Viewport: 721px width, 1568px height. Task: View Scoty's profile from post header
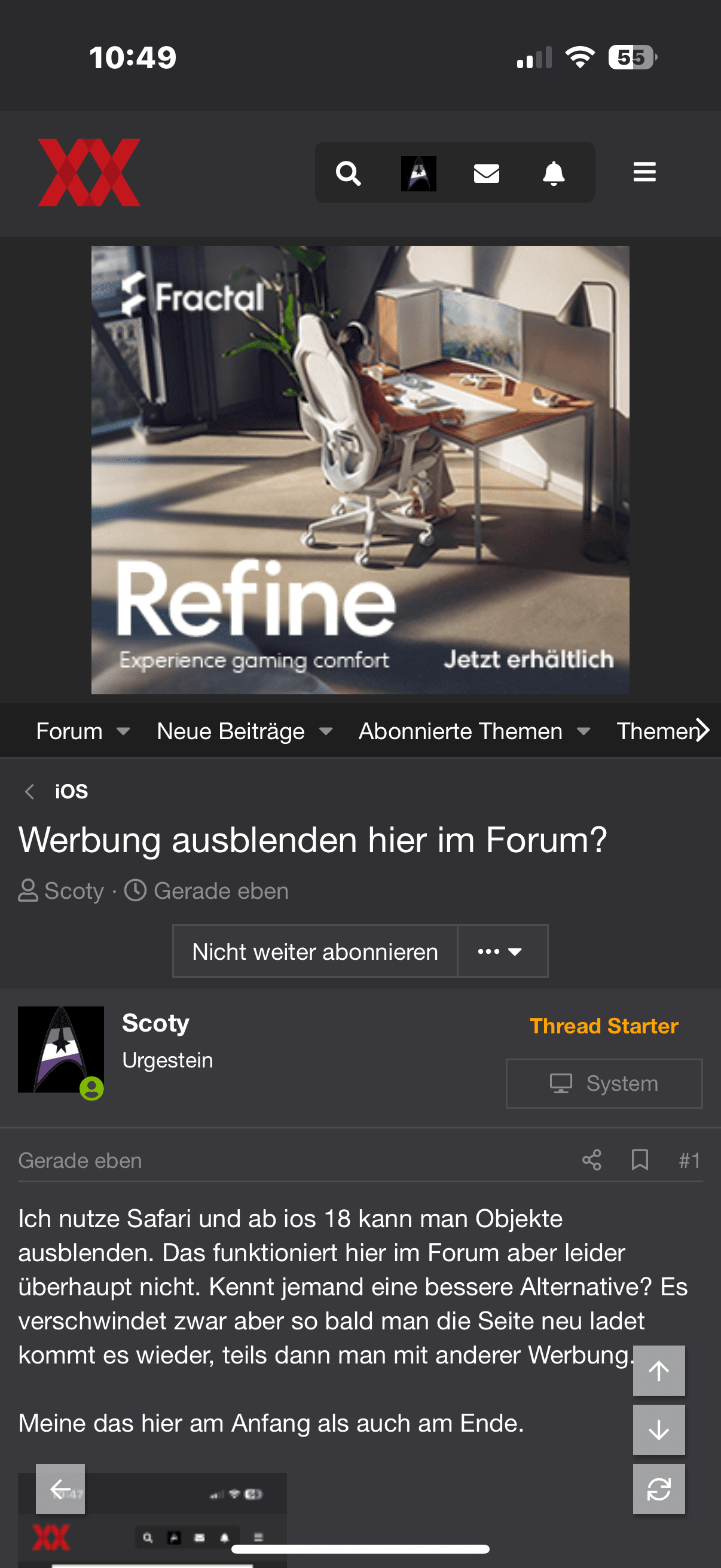(155, 1023)
